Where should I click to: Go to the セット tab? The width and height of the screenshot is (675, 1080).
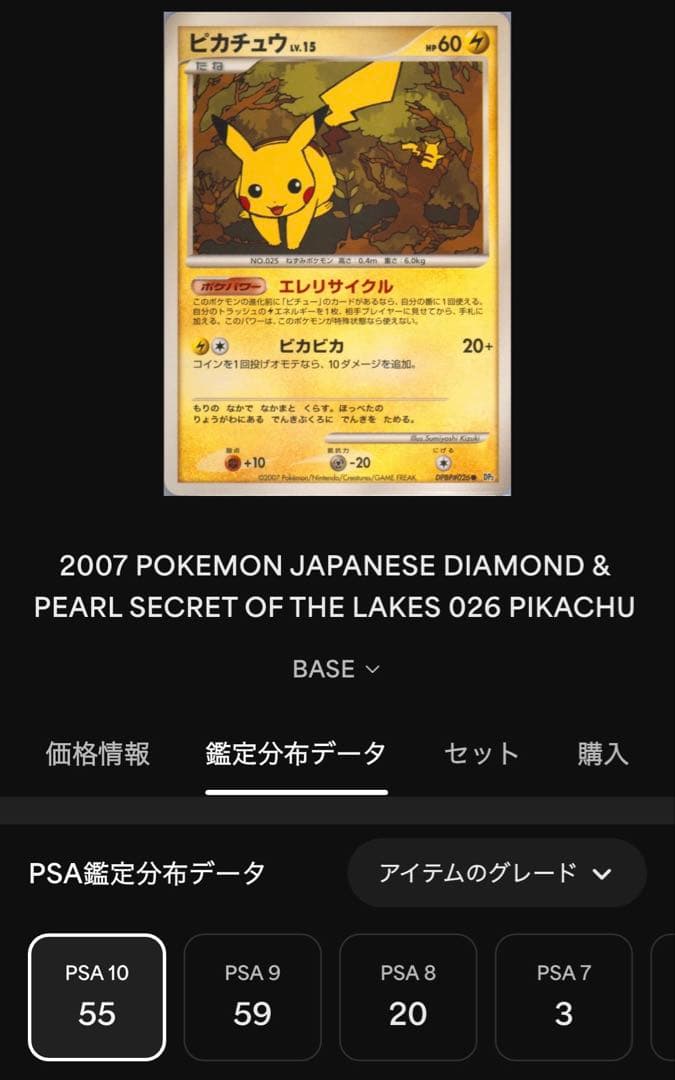tap(481, 754)
